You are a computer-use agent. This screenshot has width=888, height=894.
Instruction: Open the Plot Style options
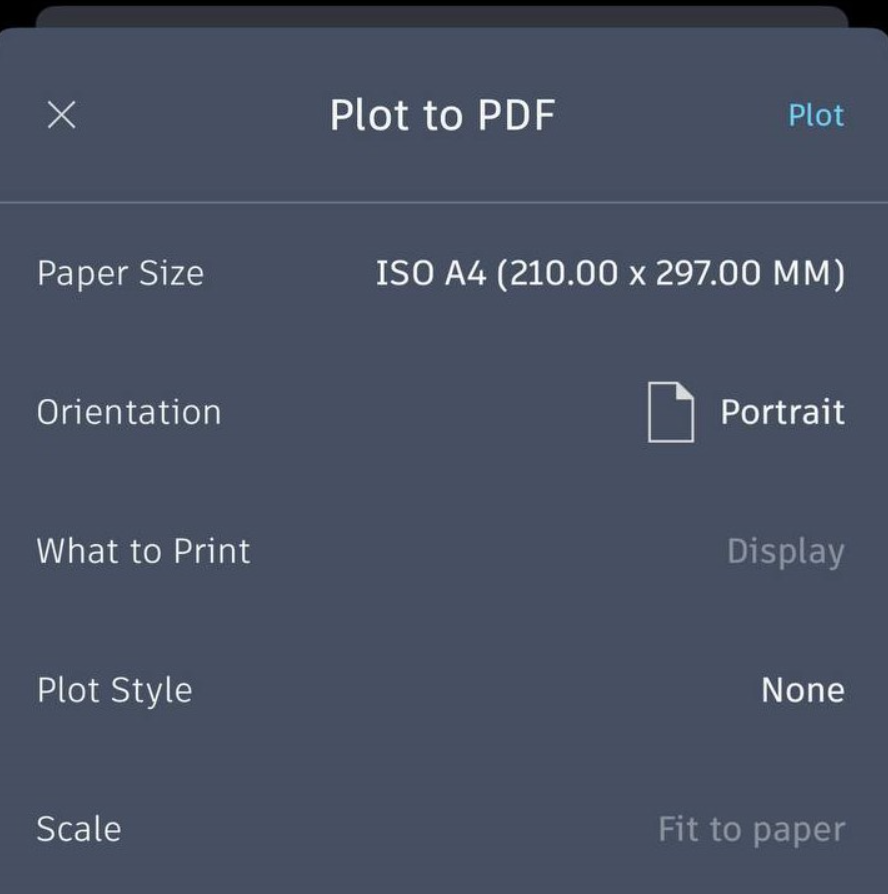point(802,690)
